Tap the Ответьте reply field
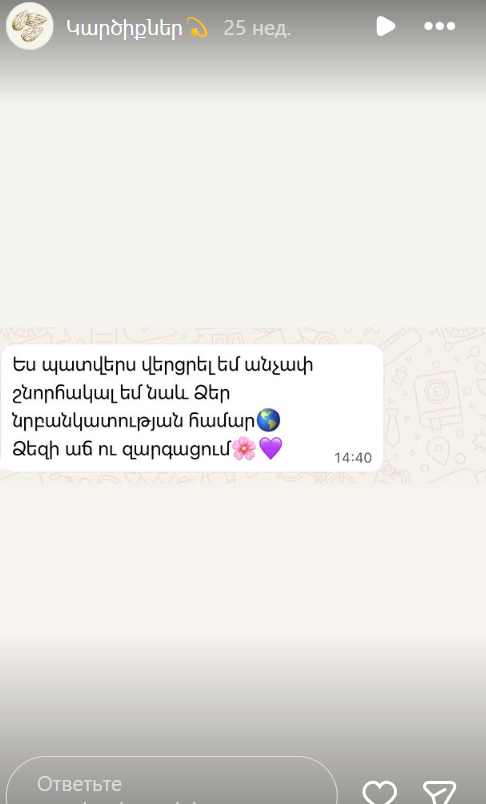This screenshot has width=486, height=804. click(172, 780)
